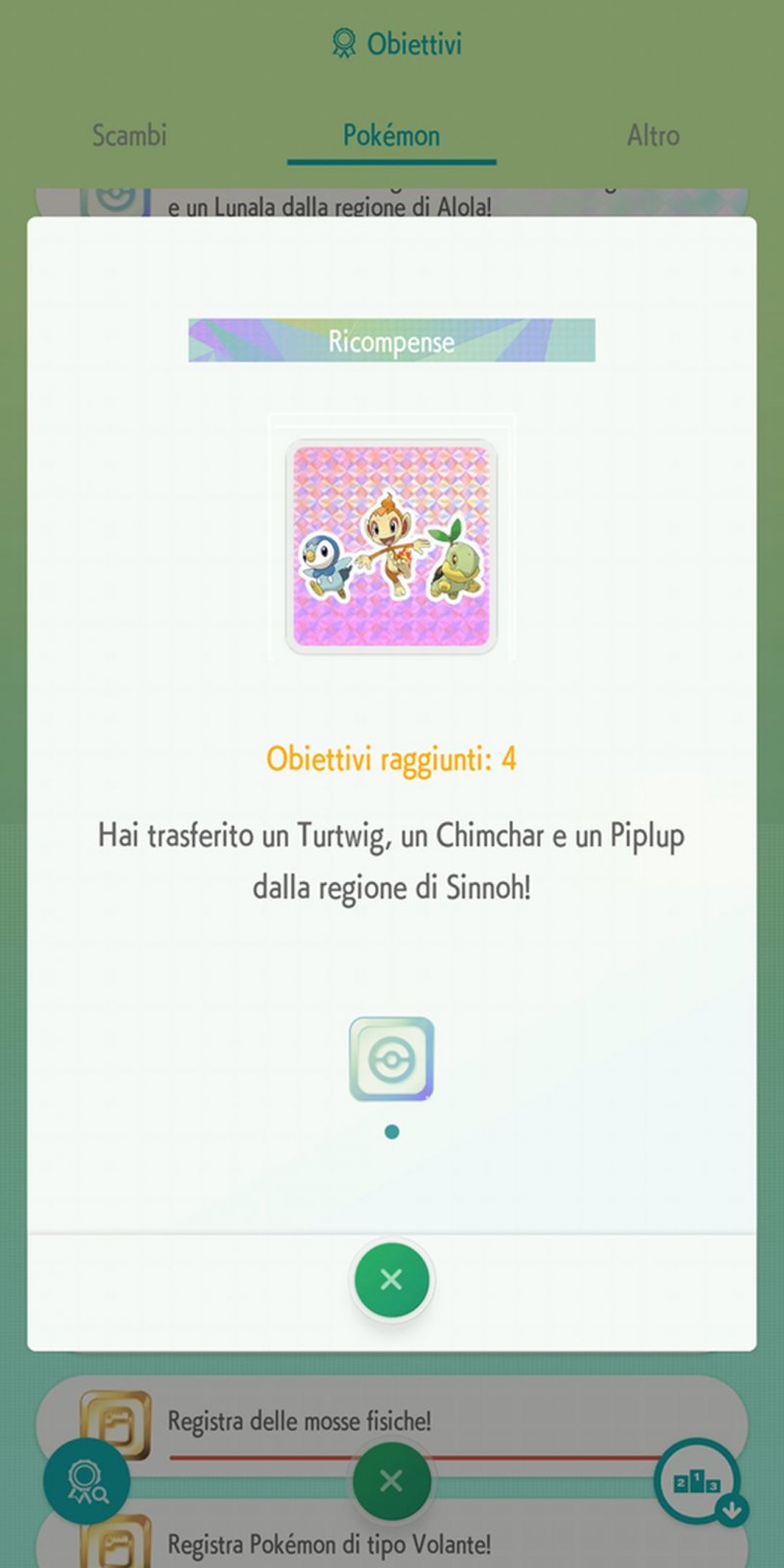Screen dimensions: 784x1568
Task: View the Sinnoh starters sticker thumbnail
Action: click(392, 546)
